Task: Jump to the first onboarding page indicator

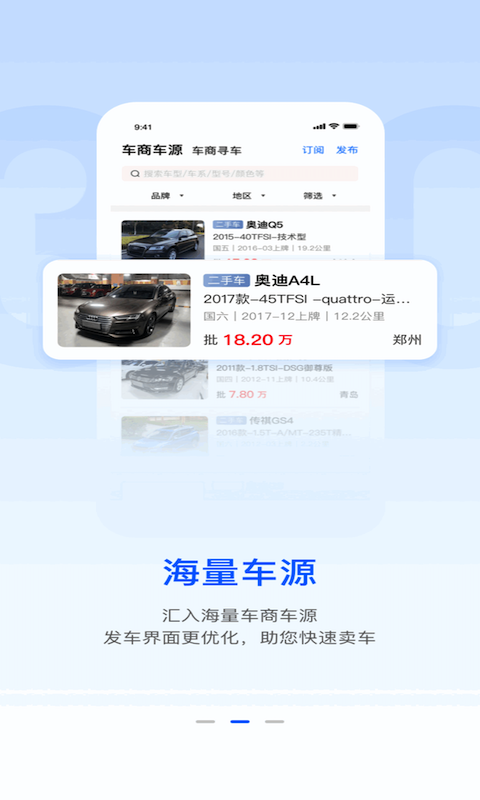Action: coord(205,721)
